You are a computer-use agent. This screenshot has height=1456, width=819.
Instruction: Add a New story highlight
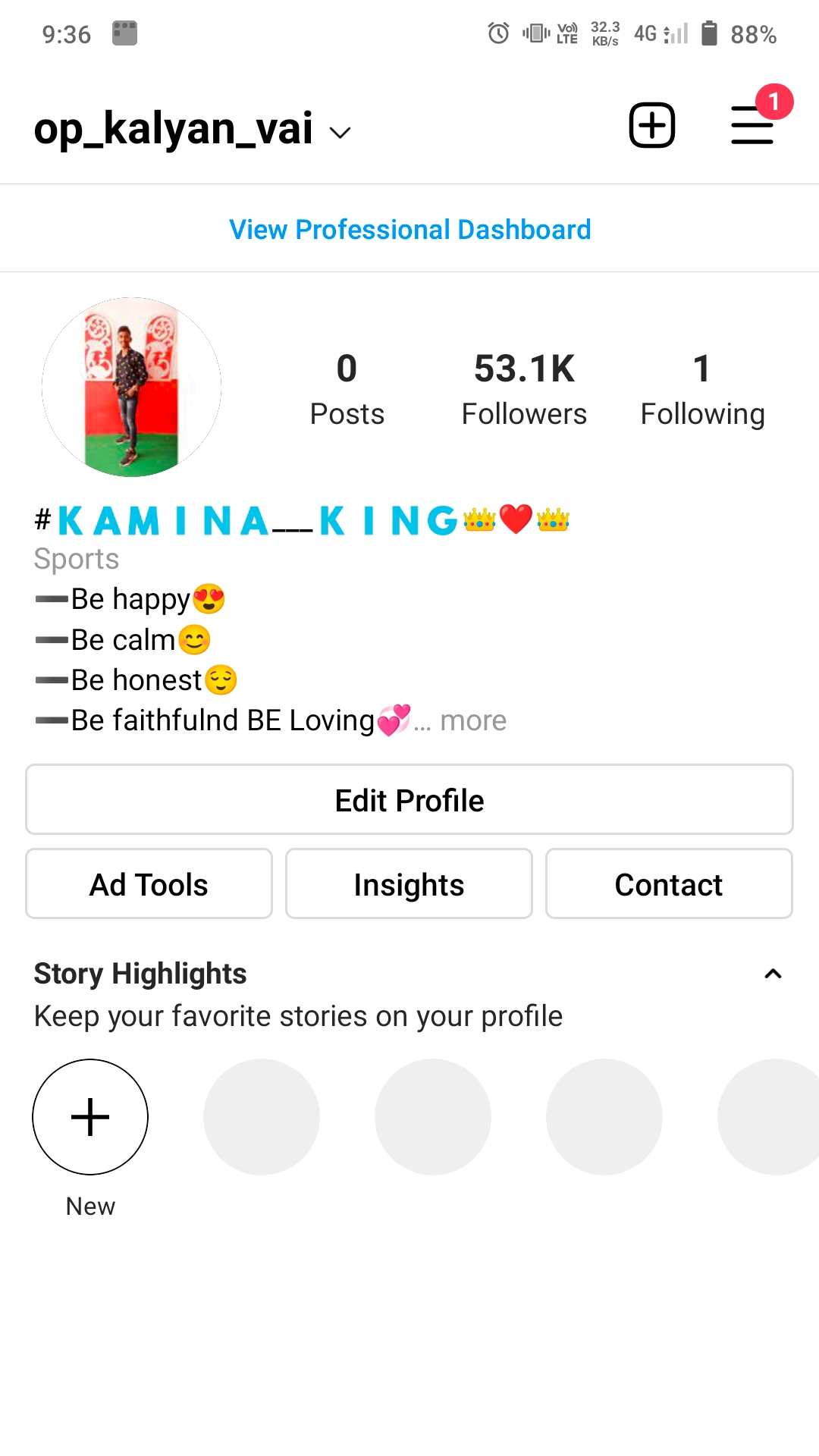[x=90, y=1117]
